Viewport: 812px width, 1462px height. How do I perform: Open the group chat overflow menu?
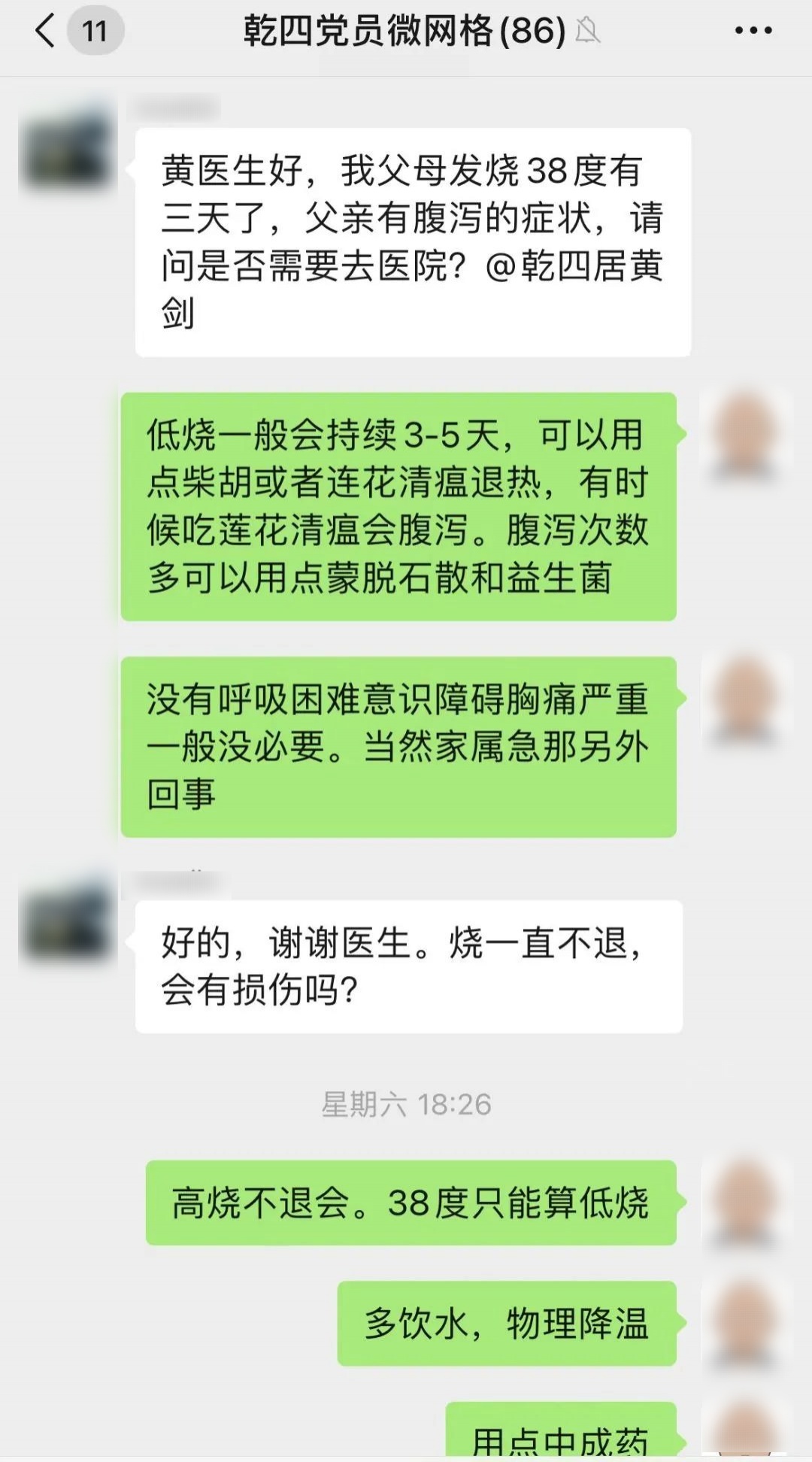(x=753, y=32)
